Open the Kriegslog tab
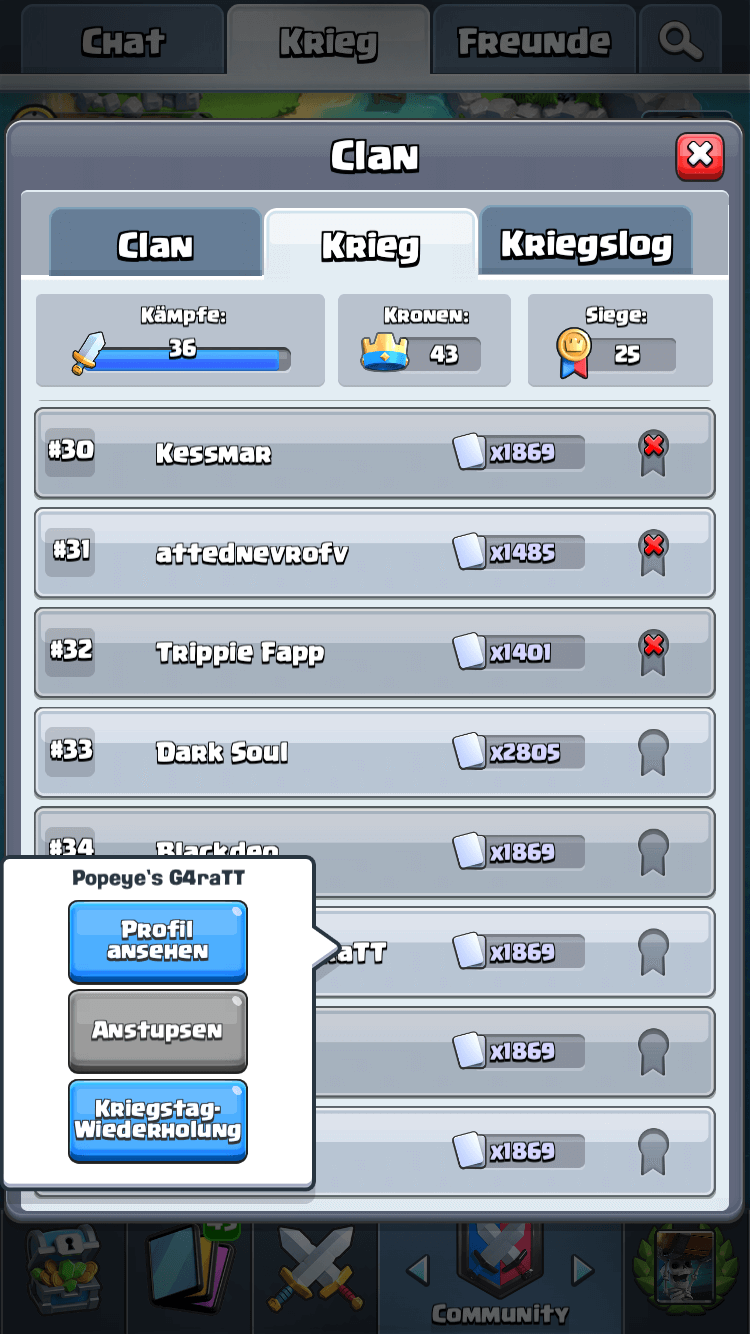The height and width of the screenshot is (1334, 750). pos(586,243)
